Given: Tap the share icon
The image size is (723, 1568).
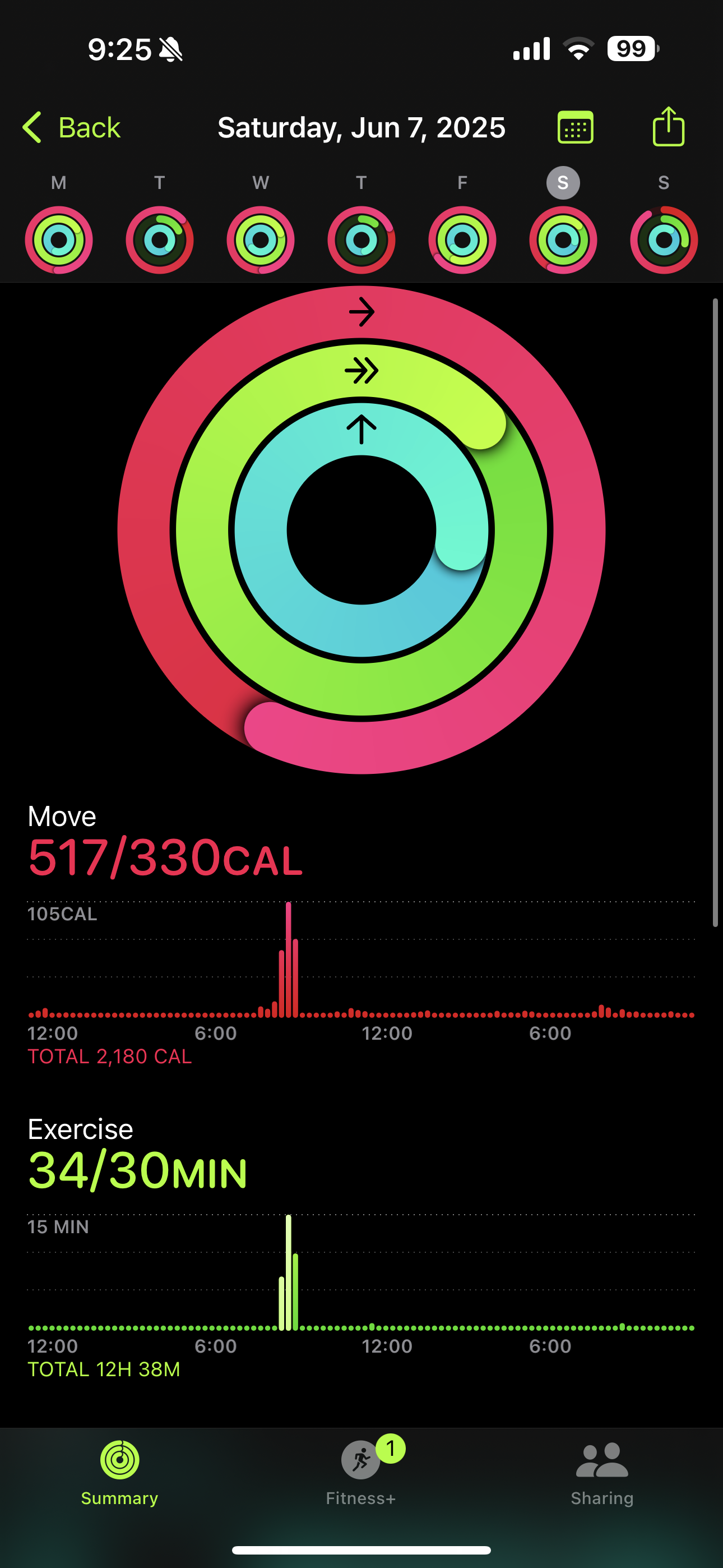Looking at the screenshot, I should coord(668,127).
